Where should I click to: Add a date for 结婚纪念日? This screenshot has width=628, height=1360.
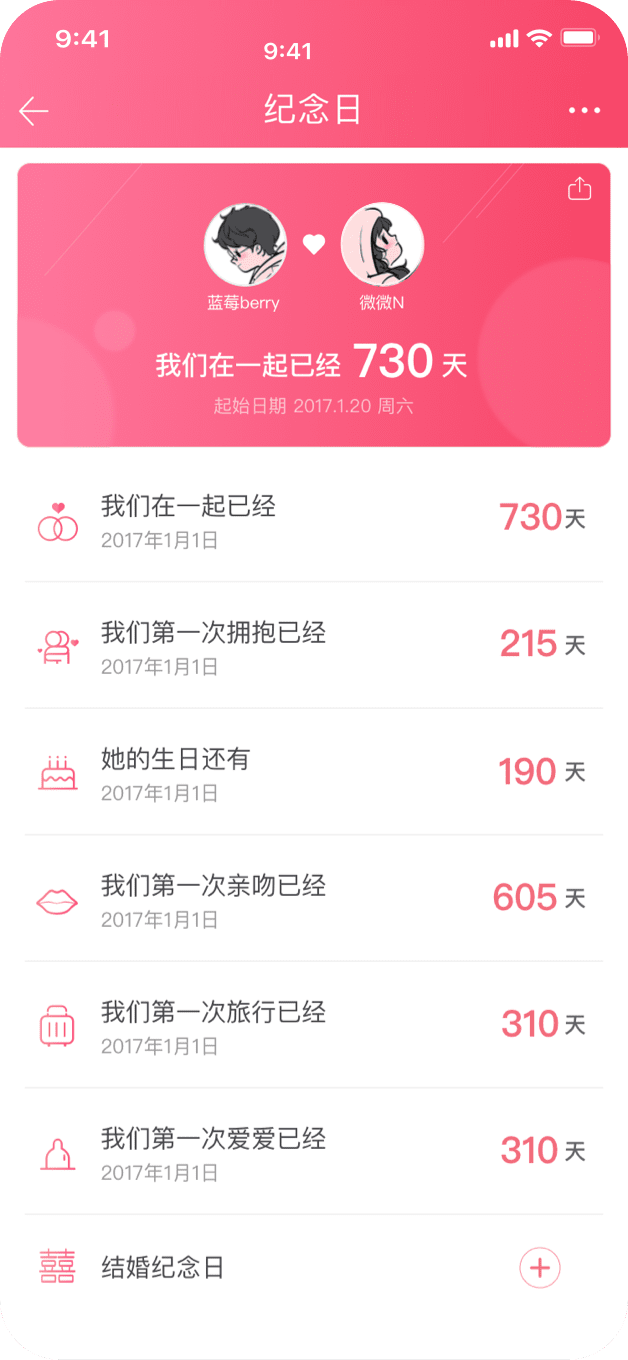tap(540, 1269)
